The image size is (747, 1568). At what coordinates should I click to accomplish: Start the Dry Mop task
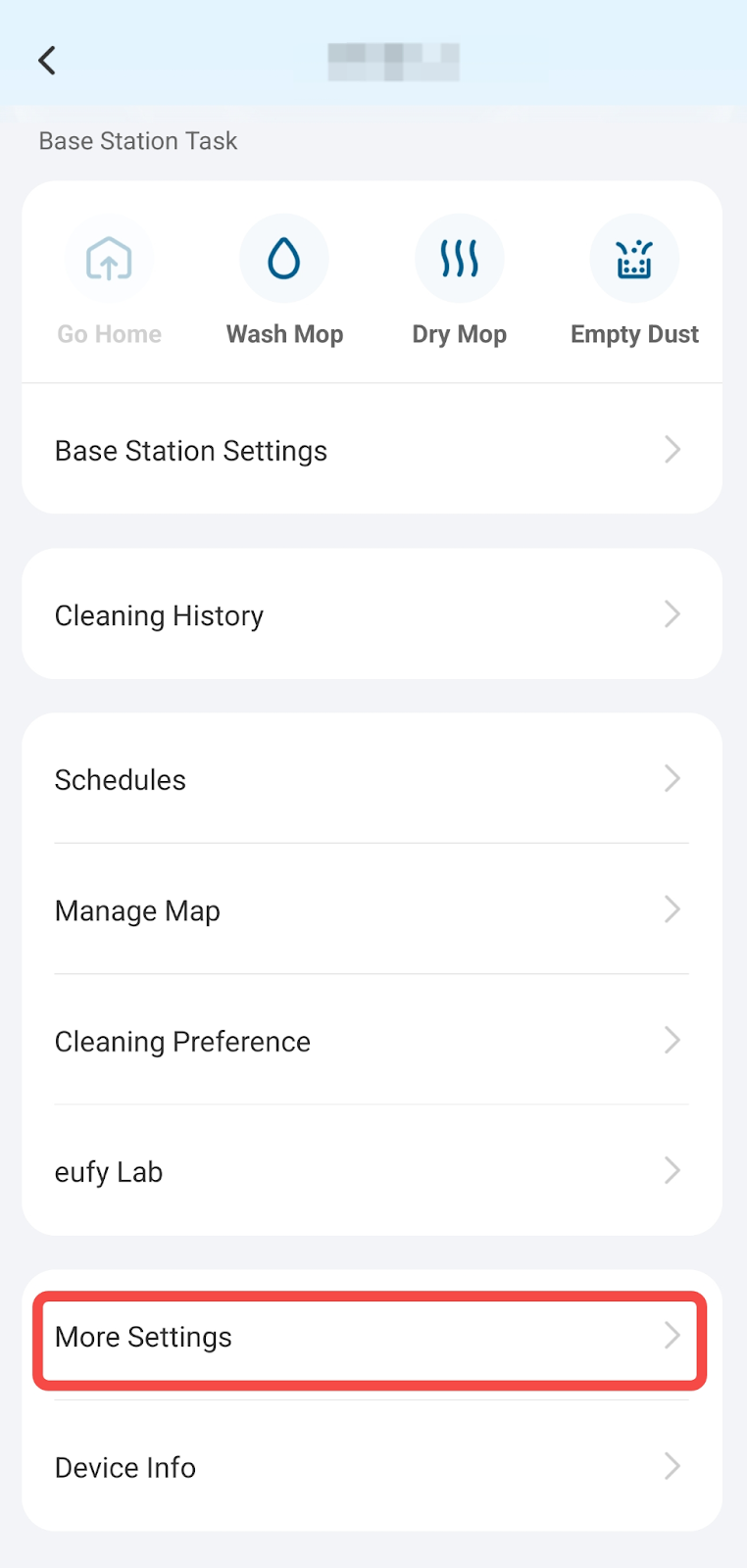(459, 261)
